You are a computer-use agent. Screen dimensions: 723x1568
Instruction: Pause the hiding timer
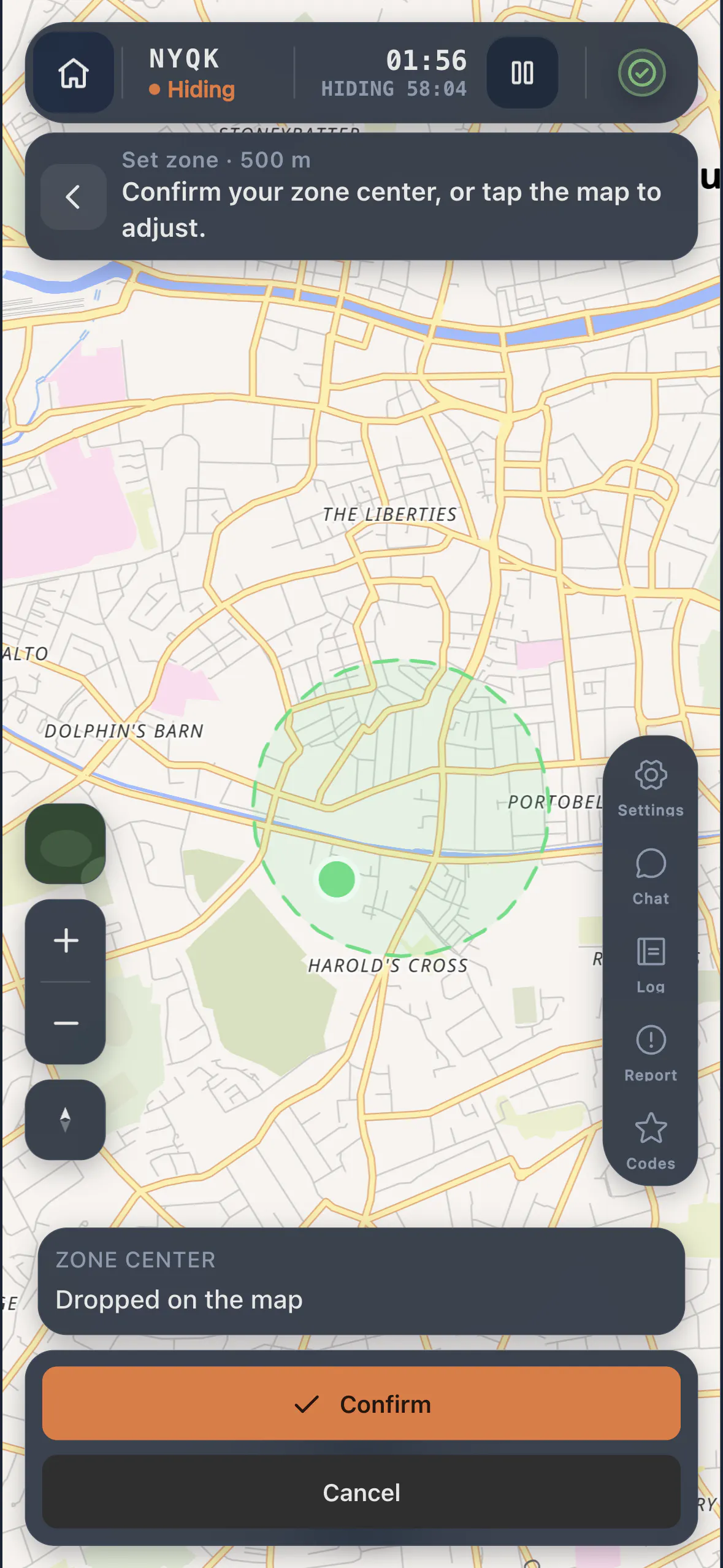(522, 73)
